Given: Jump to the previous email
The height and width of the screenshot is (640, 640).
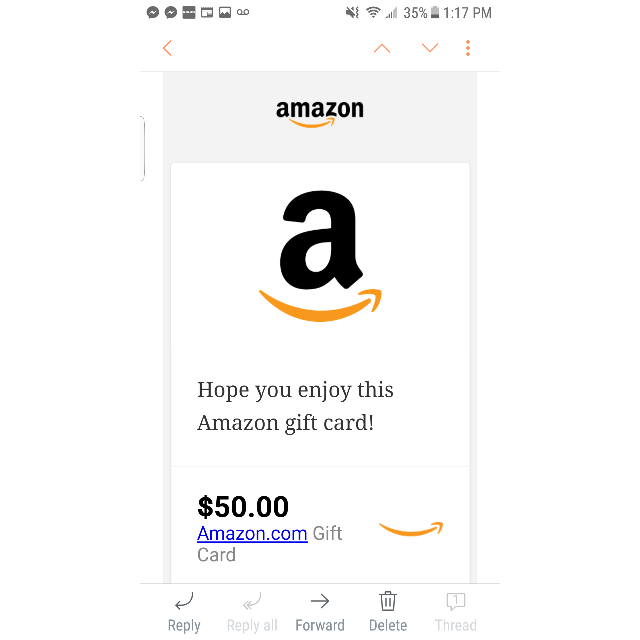Looking at the screenshot, I should pyautogui.click(x=382, y=48).
